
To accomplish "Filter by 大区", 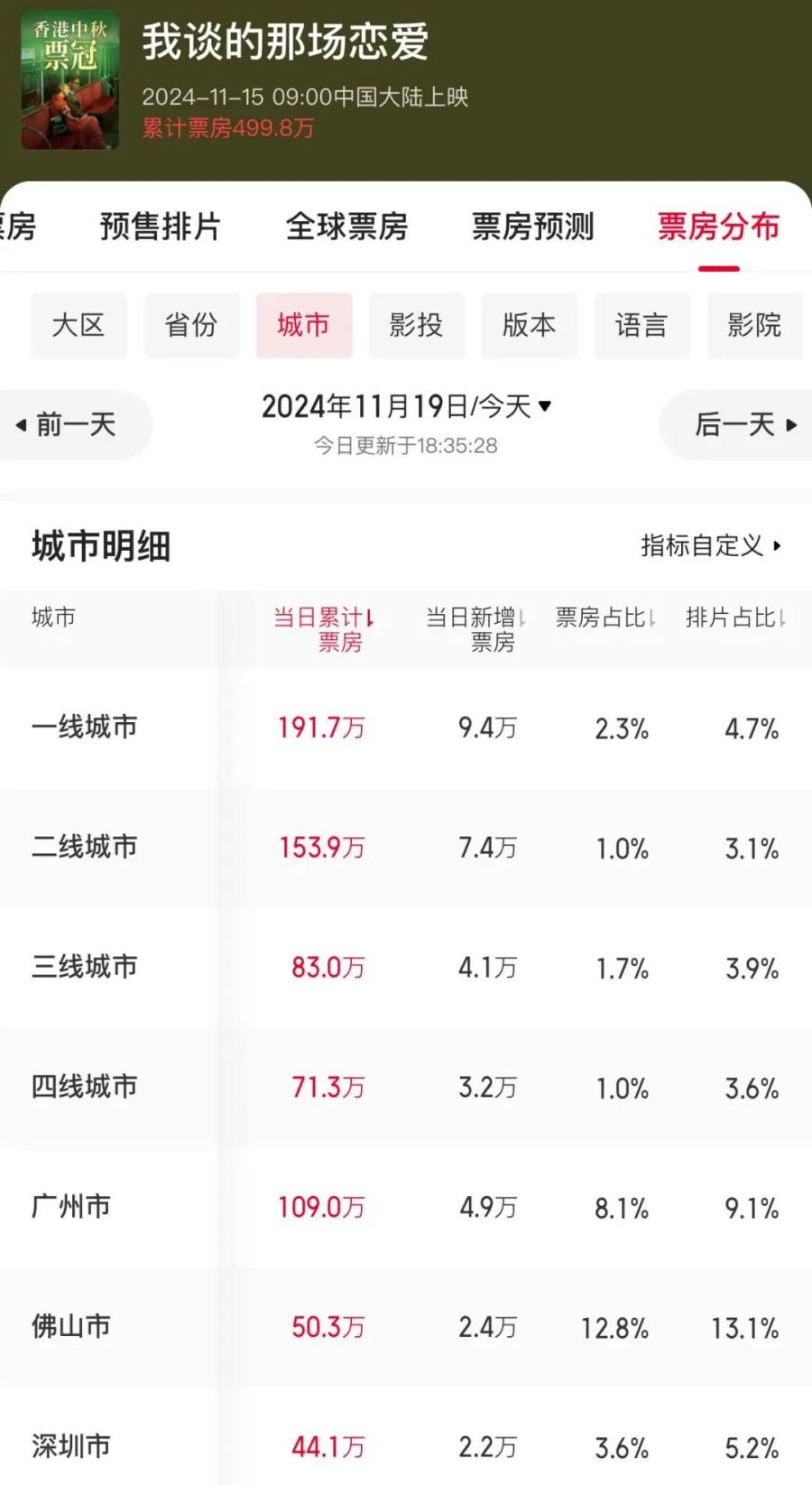I will [x=78, y=325].
